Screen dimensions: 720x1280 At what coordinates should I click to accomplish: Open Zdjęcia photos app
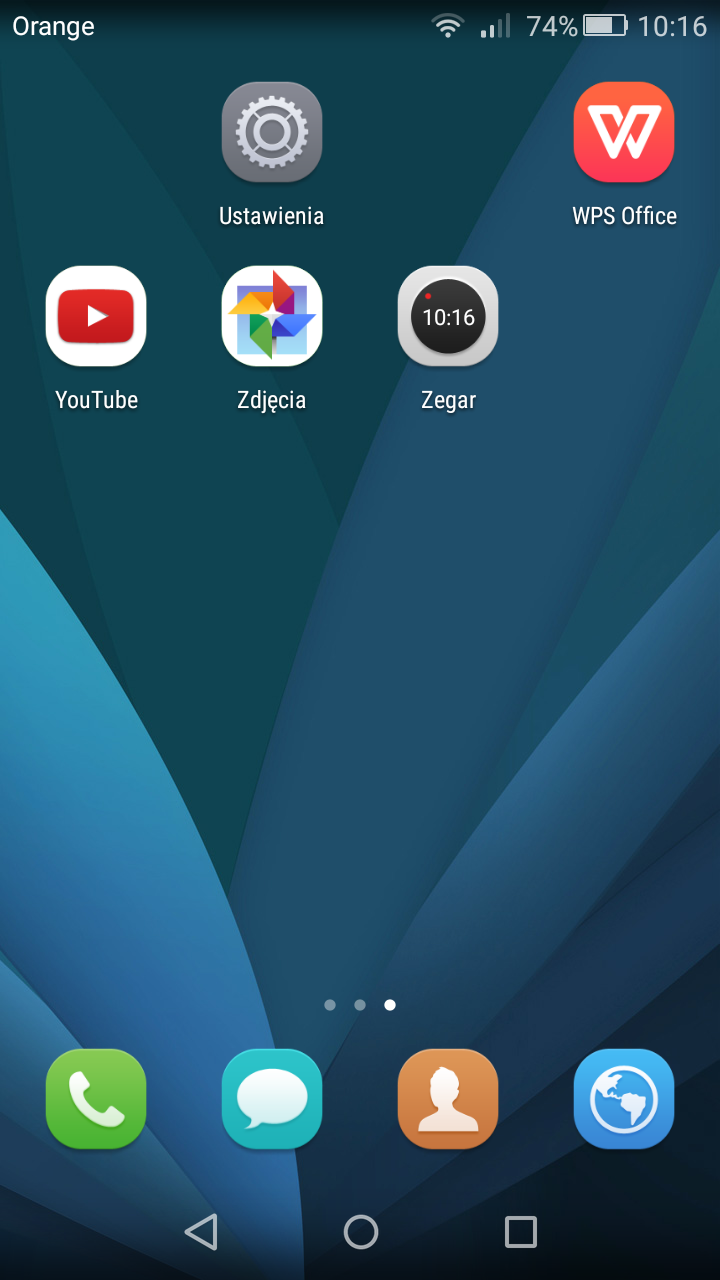click(x=271, y=316)
